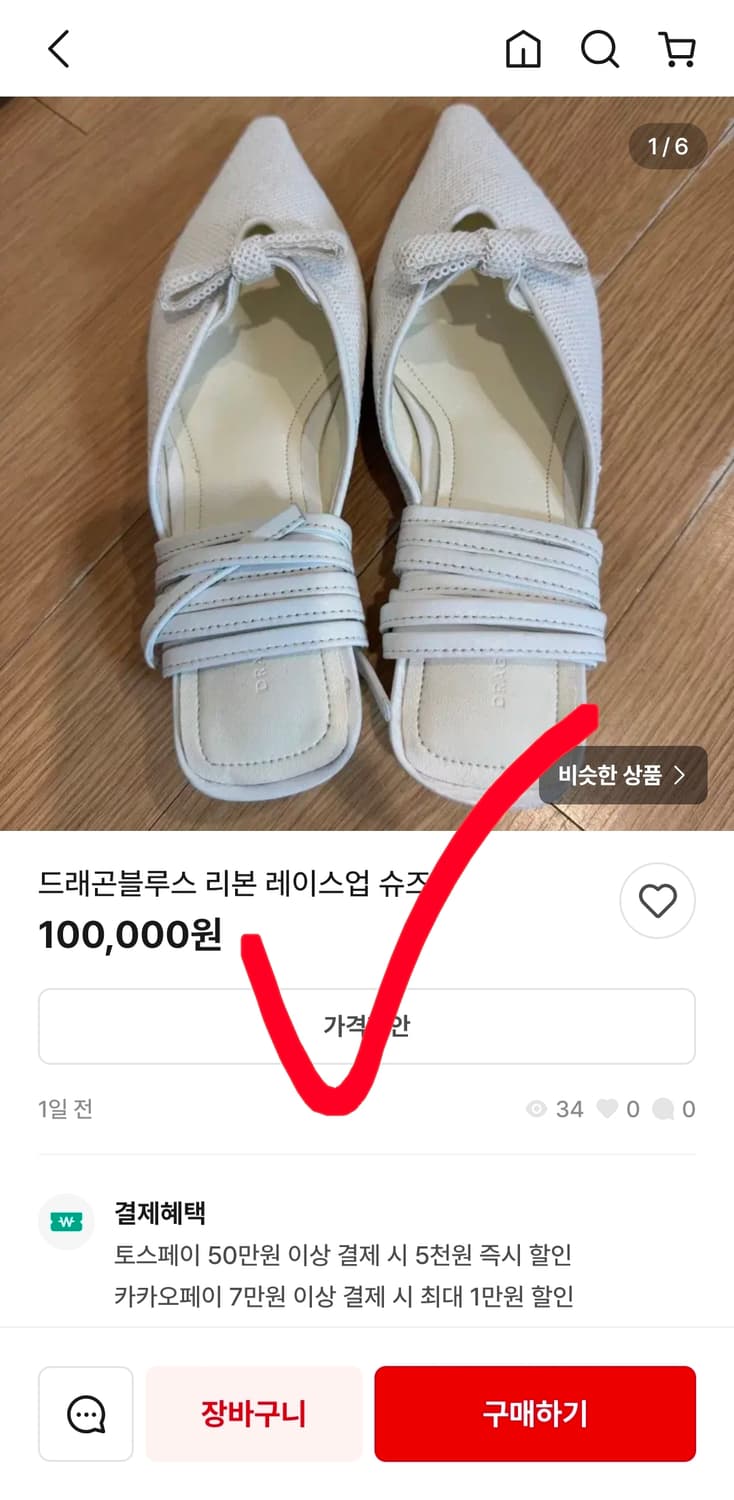The width and height of the screenshot is (734, 1500).
Task: Open the 가격 제안 price offer dialog
Action: point(366,1025)
